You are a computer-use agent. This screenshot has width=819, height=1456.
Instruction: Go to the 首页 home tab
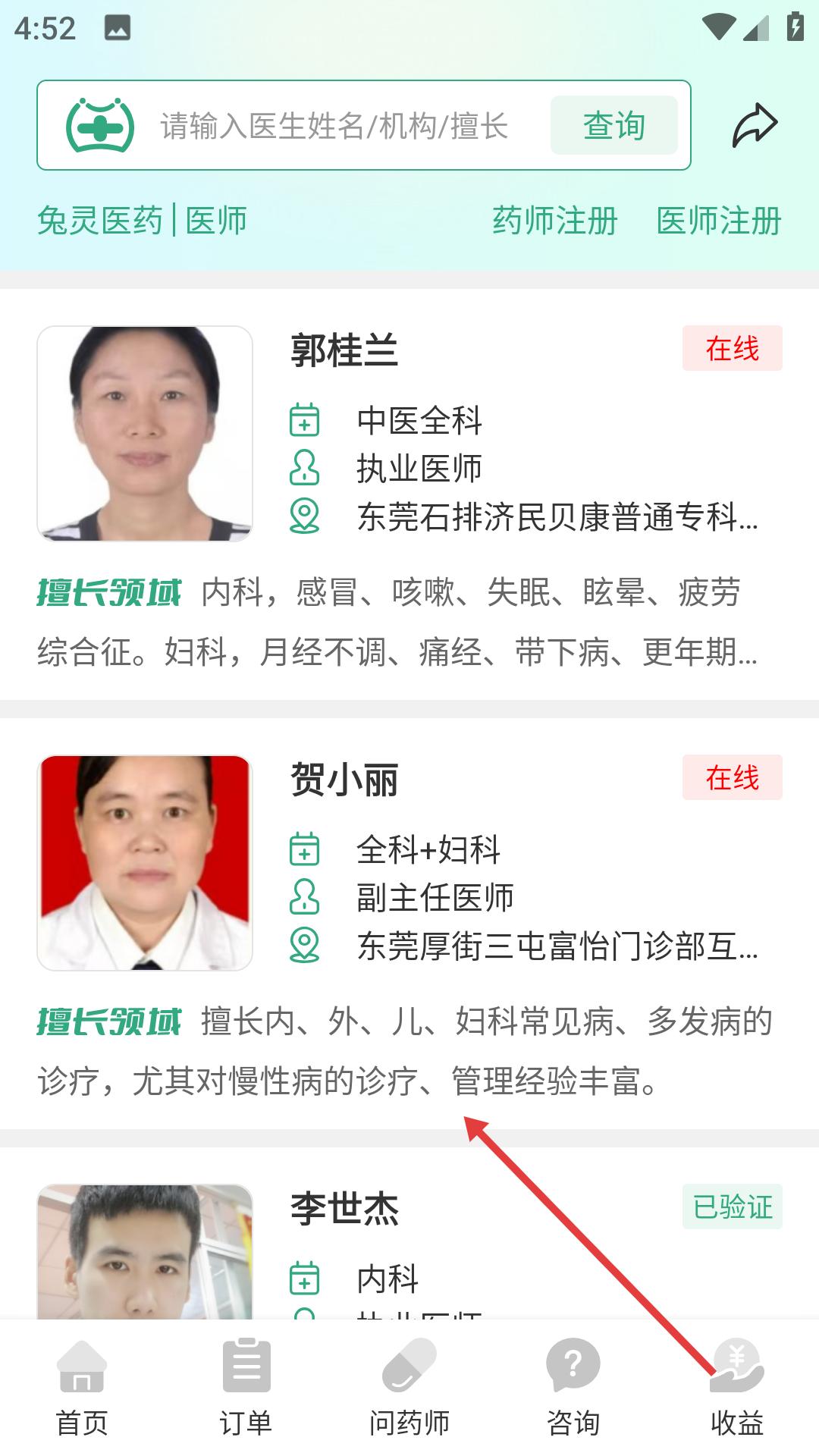coord(82,1388)
